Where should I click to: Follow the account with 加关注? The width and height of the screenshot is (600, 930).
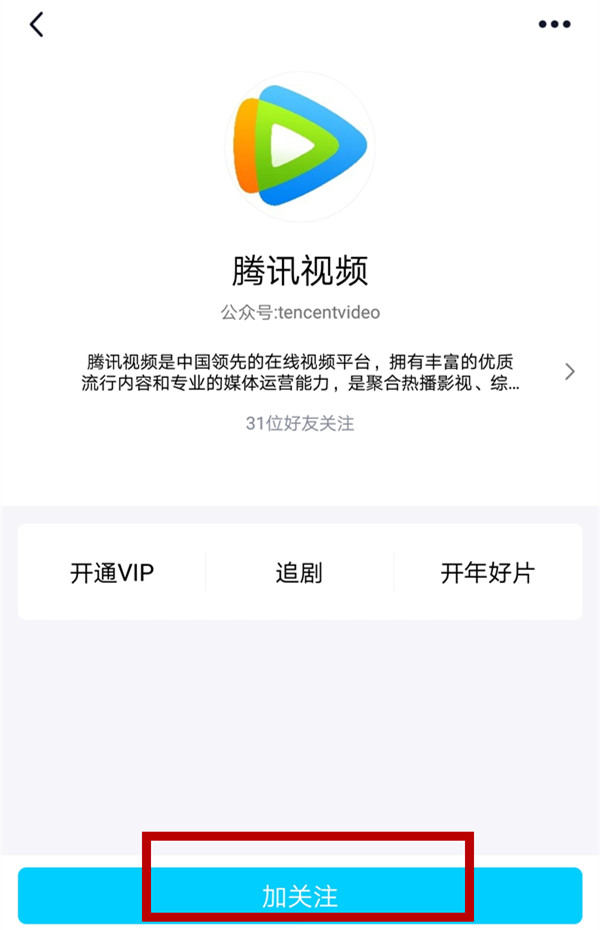pyautogui.click(x=300, y=895)
